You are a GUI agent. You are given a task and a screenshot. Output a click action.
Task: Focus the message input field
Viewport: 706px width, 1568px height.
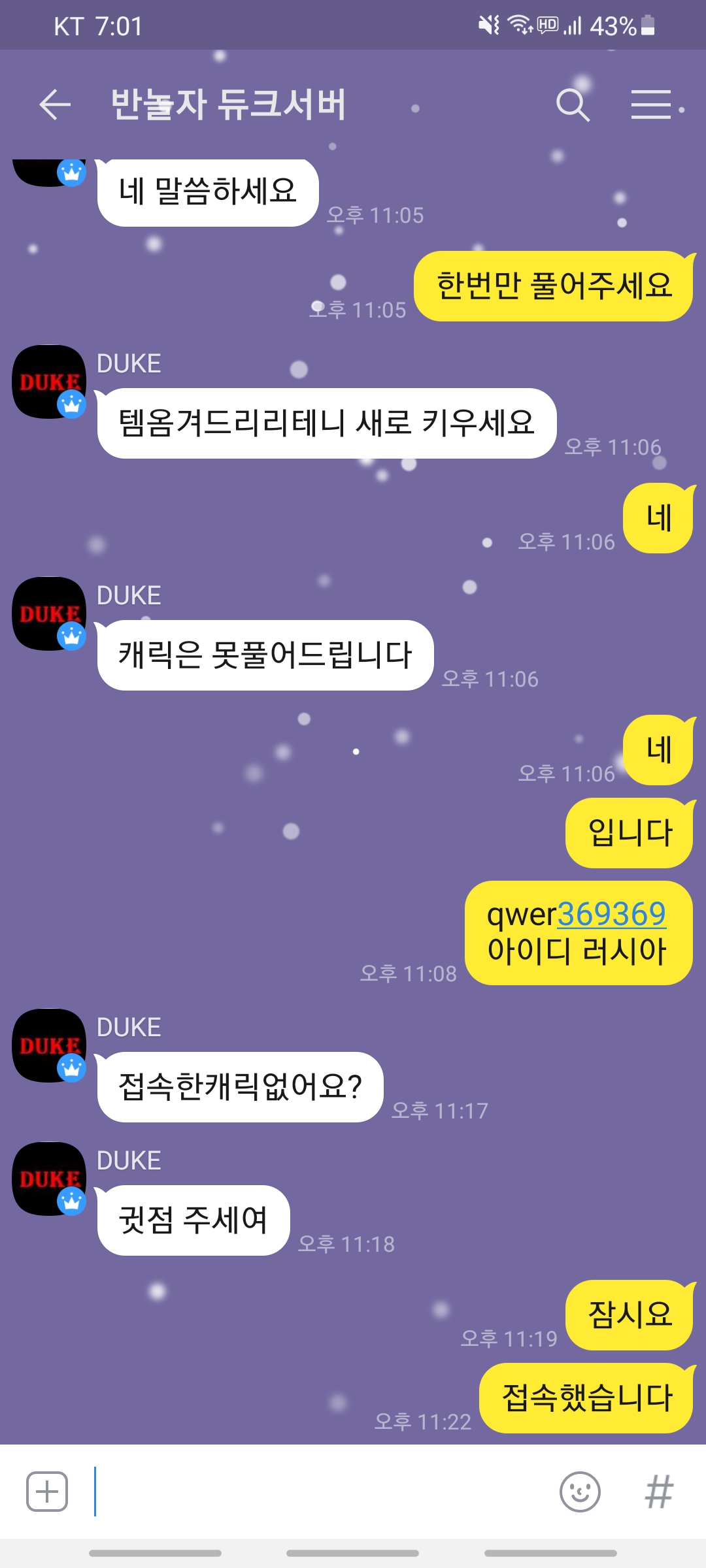coord(320,1492)
